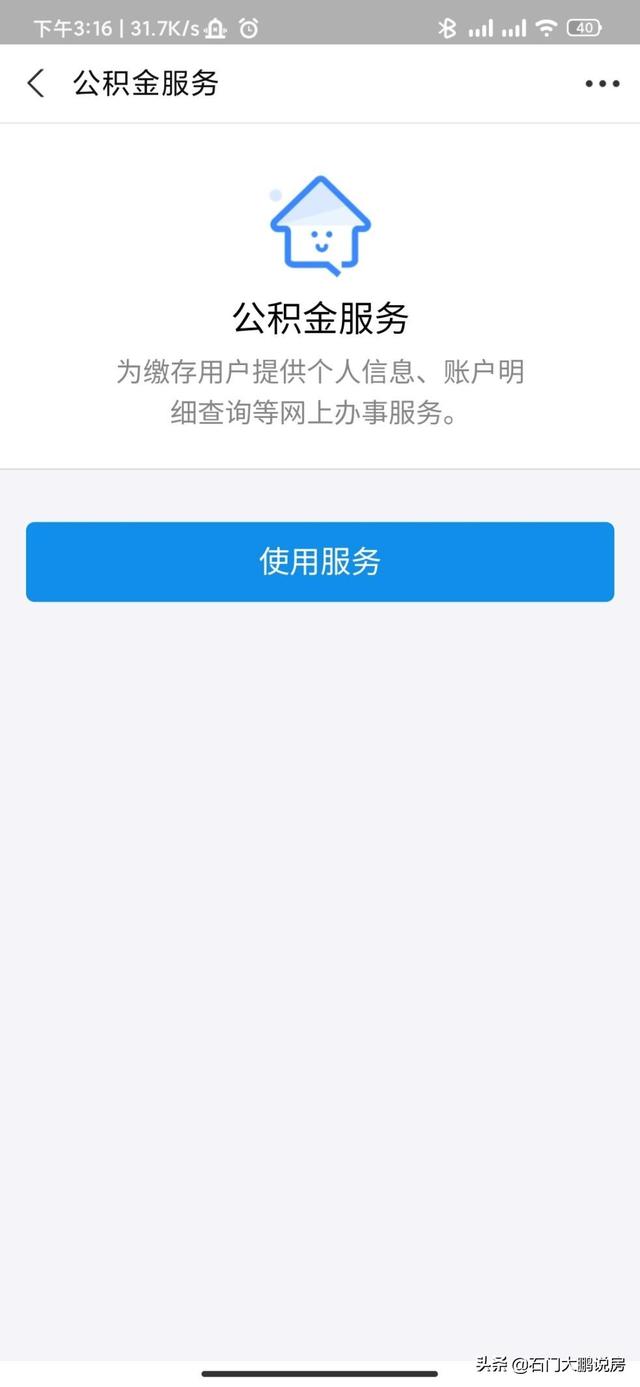Open the three-dot overflow menu
640x1387 pixels.
pyautogui.click(x=602, y=84)
